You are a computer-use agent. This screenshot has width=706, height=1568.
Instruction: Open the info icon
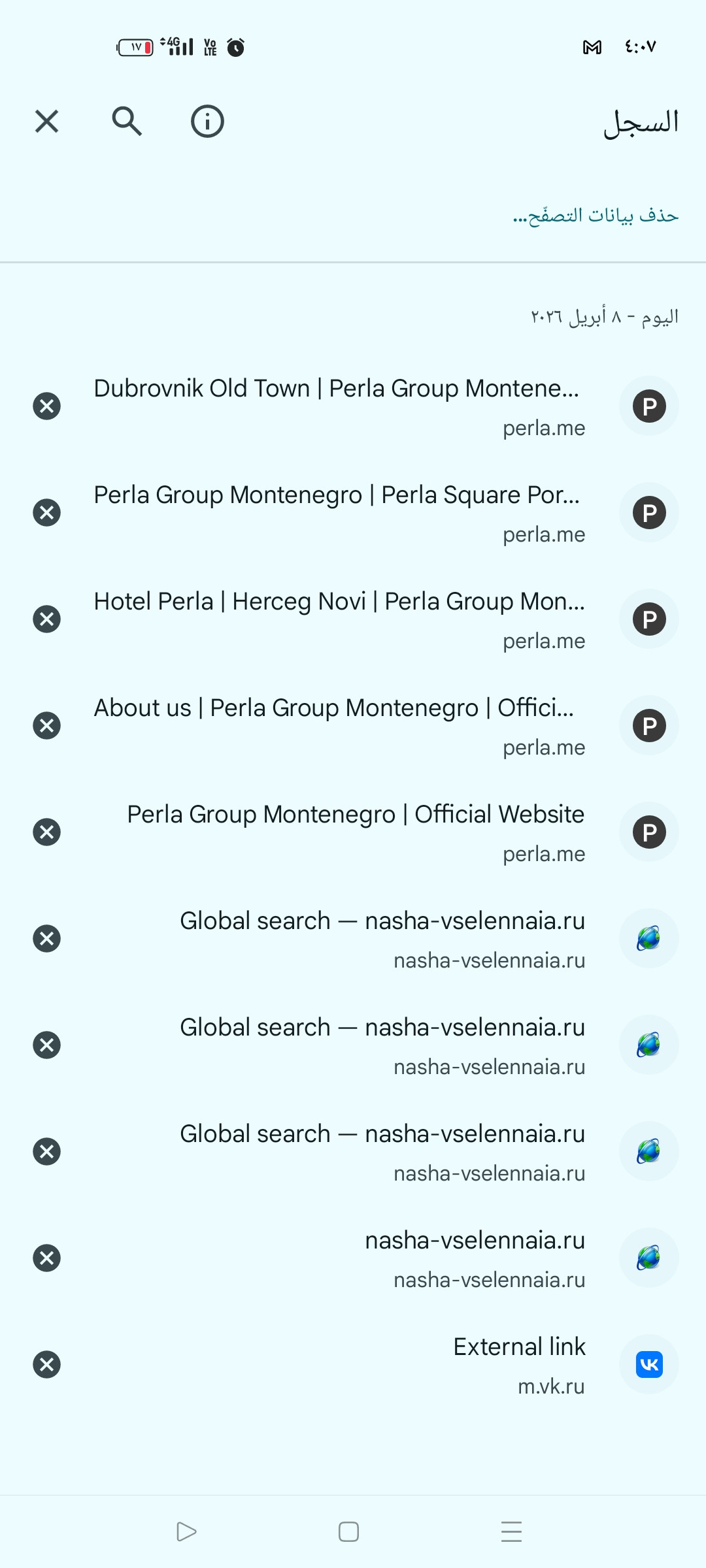click(207, 122)
